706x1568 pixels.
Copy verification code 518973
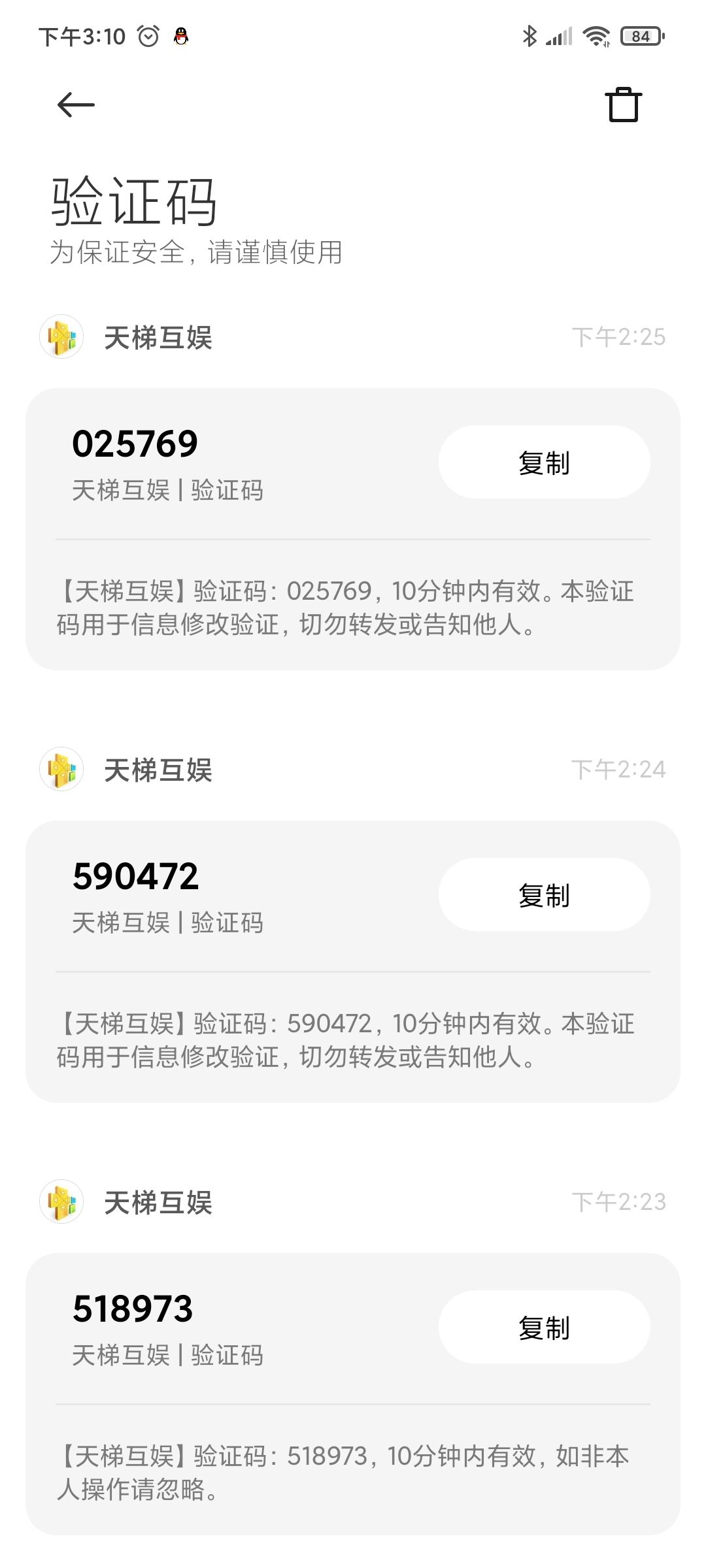pyautogui.click(x=545, y=1327)
